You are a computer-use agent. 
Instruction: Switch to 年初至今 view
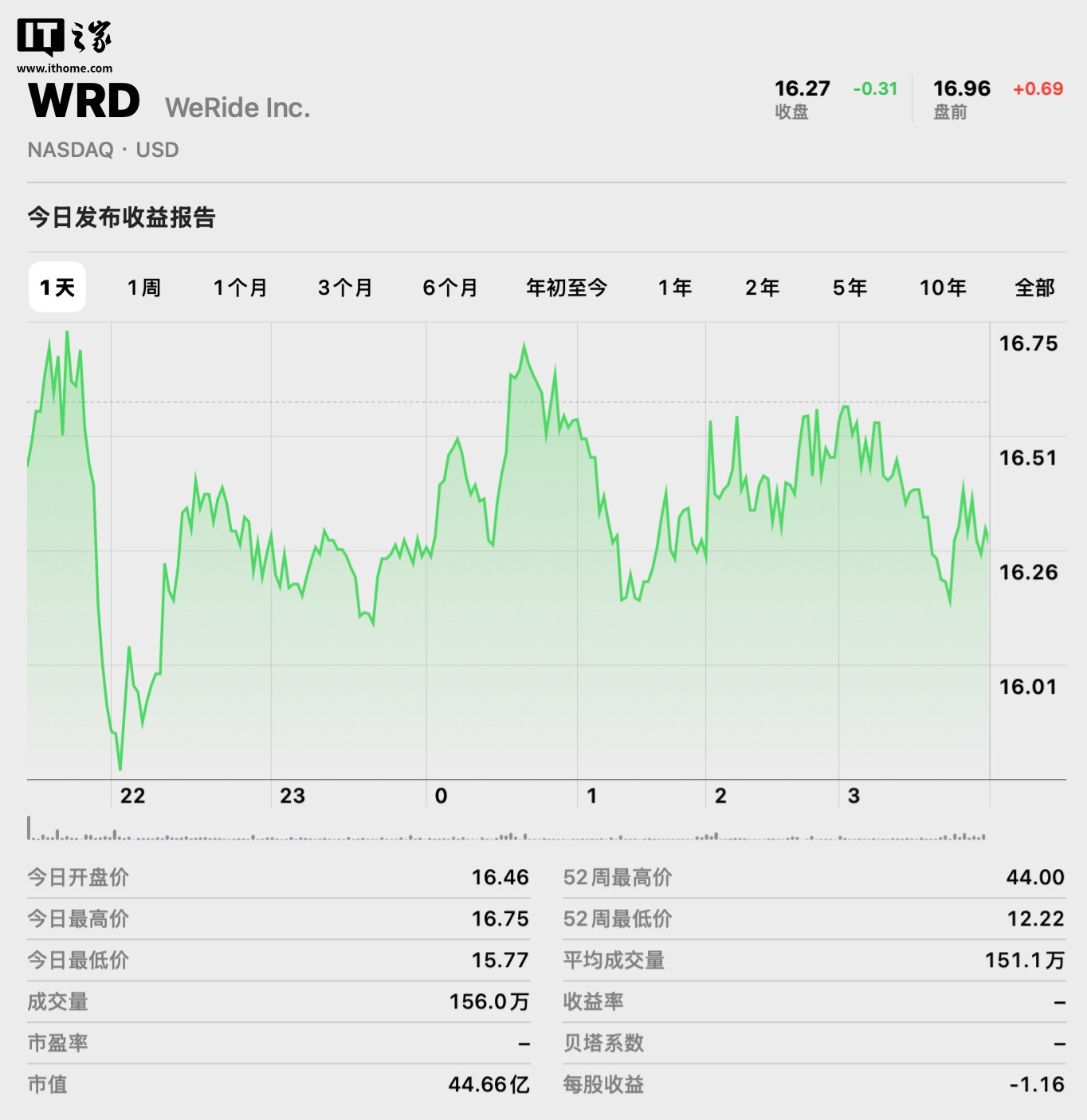567,288
